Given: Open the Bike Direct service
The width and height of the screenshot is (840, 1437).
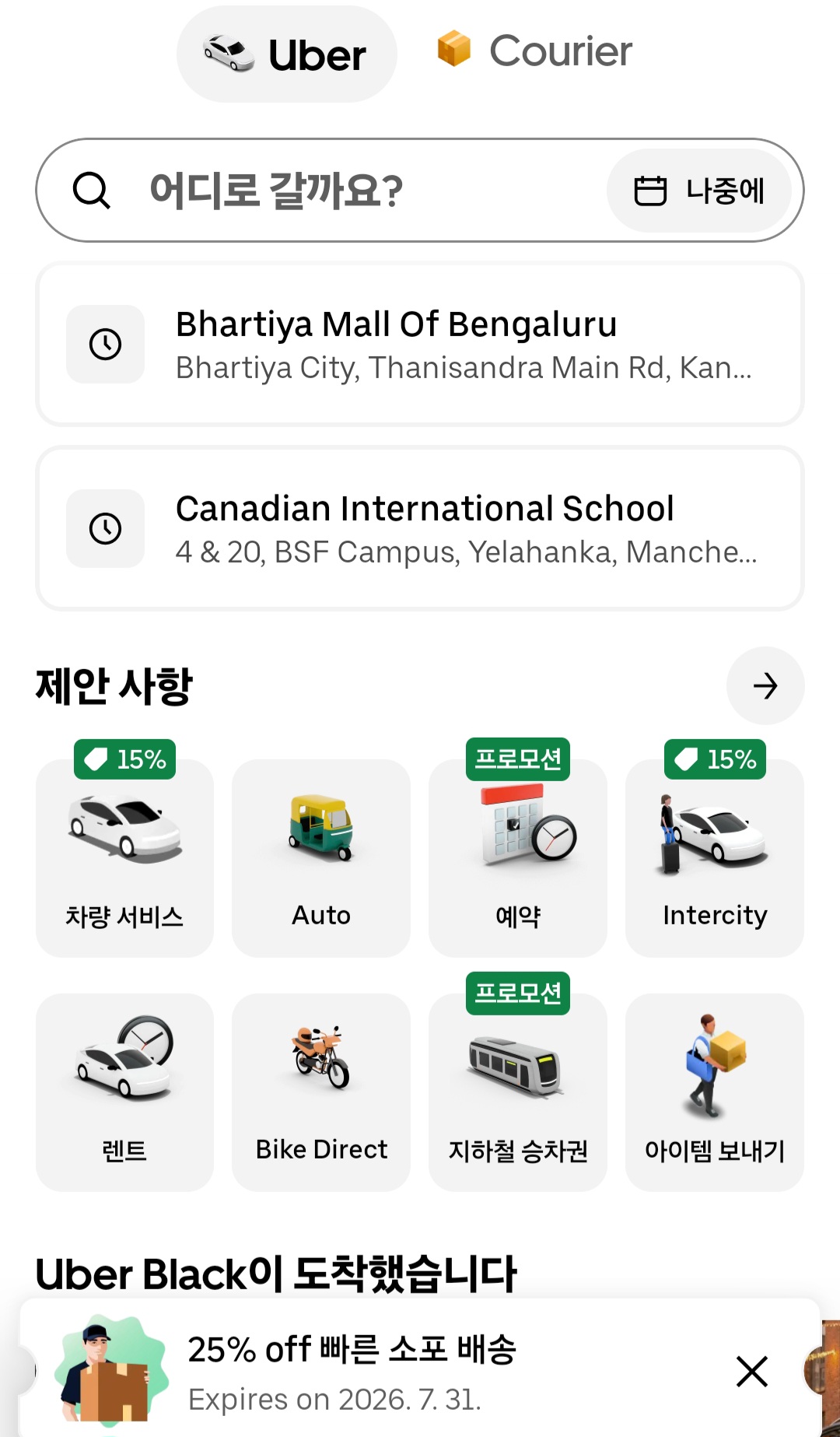Looking at the screenshot, I should coord(321,1089).
